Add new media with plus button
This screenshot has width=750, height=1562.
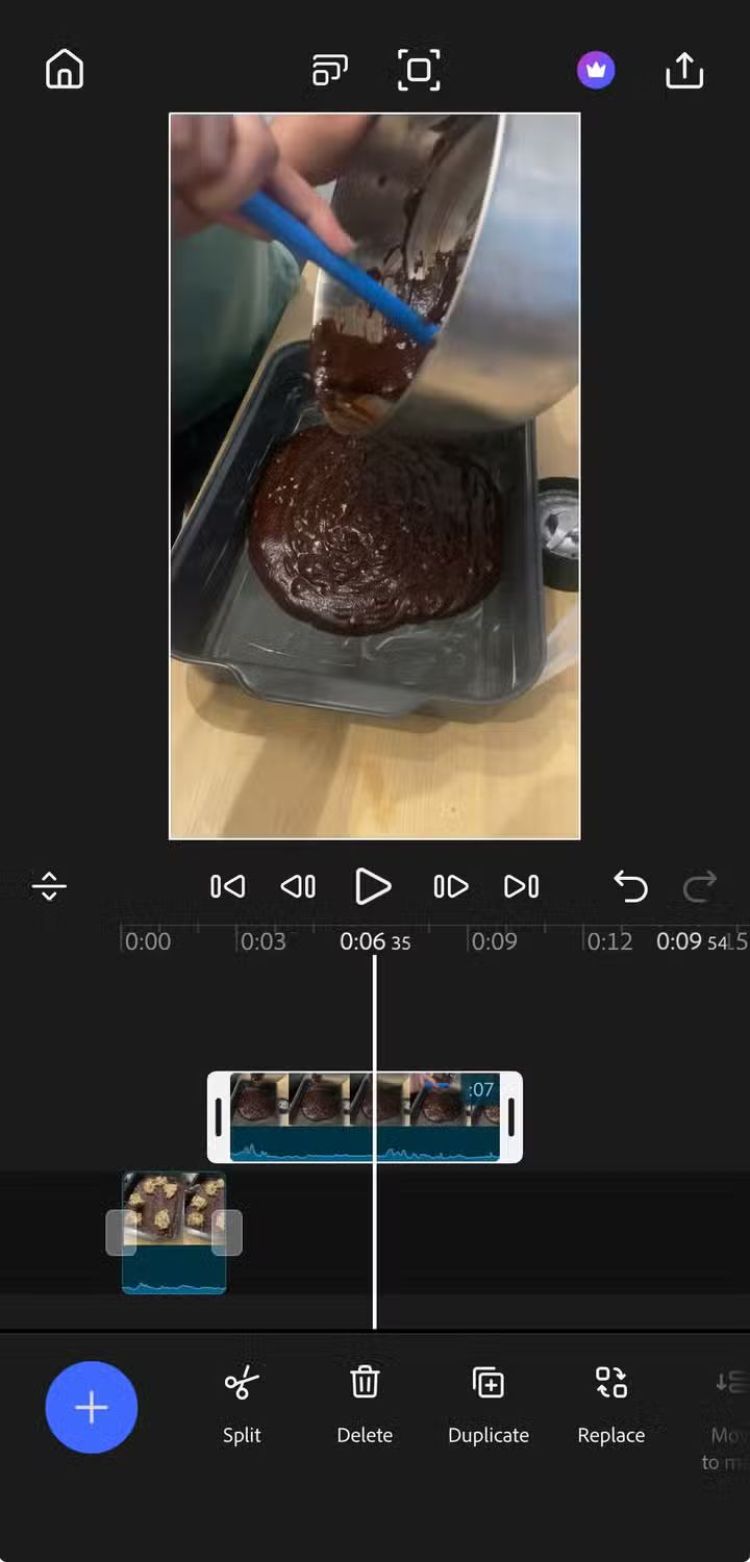point(91,1407)
